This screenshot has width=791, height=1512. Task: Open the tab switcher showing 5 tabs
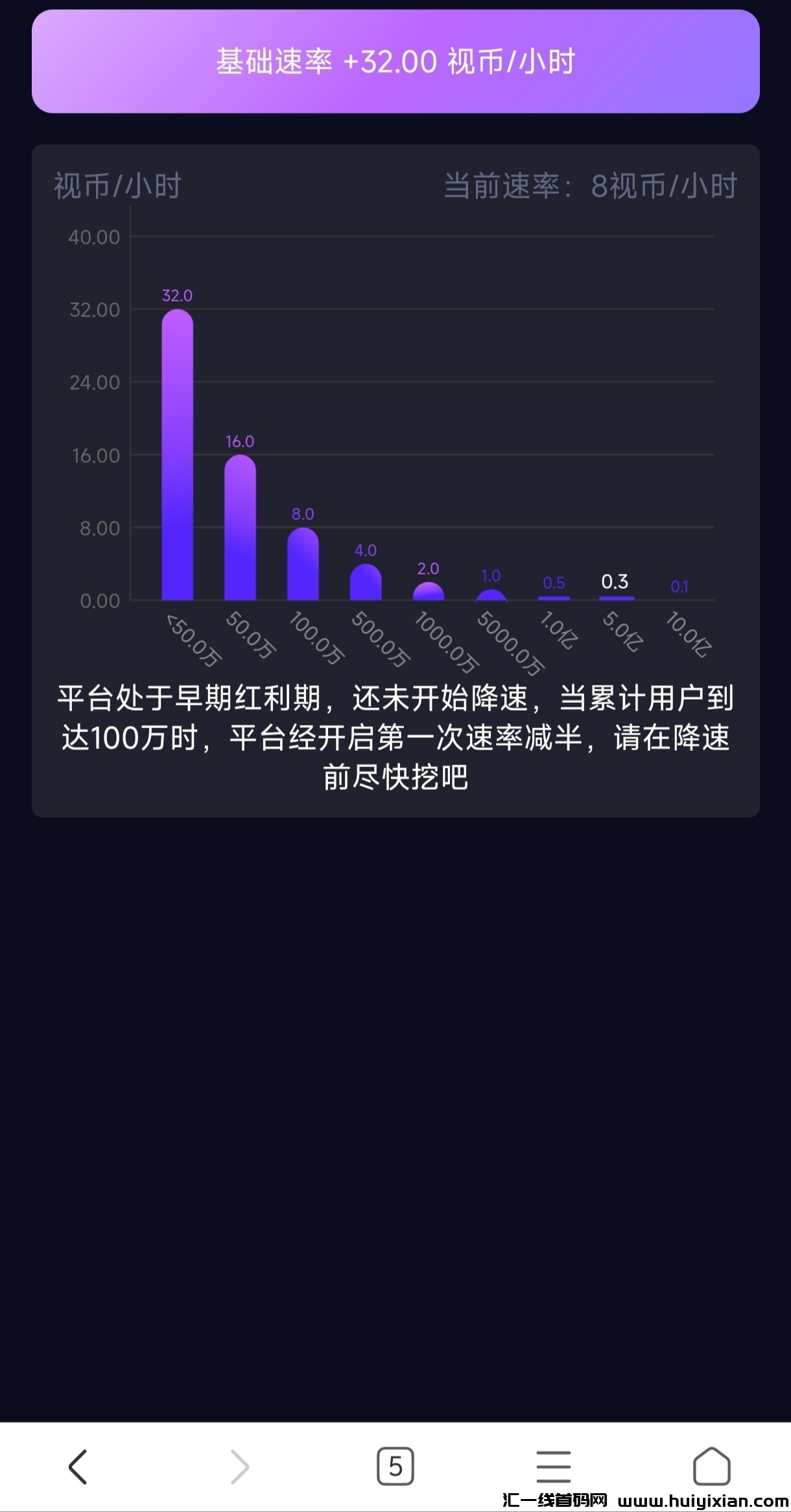[395, 1467]
